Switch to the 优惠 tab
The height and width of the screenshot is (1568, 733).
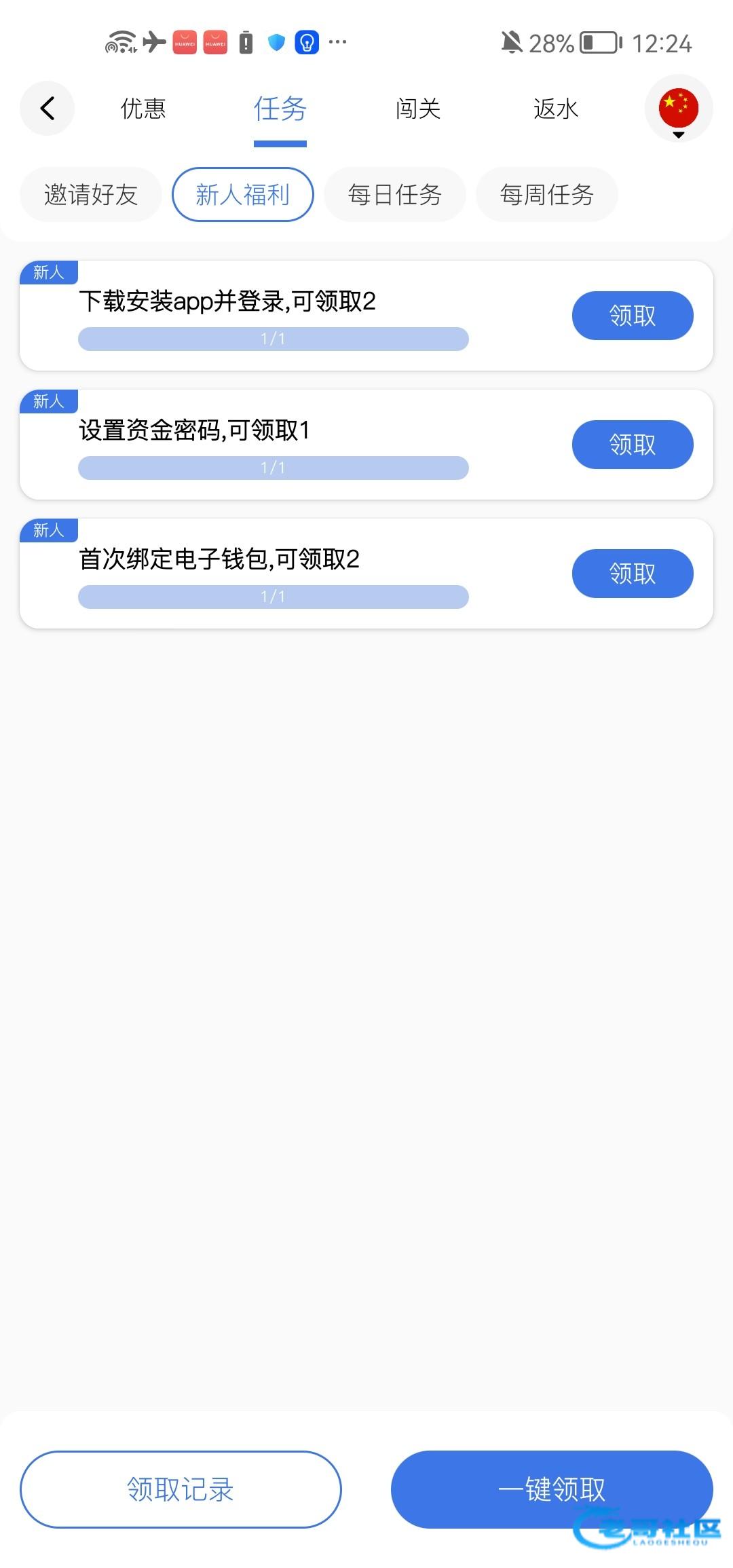point(143,109)
